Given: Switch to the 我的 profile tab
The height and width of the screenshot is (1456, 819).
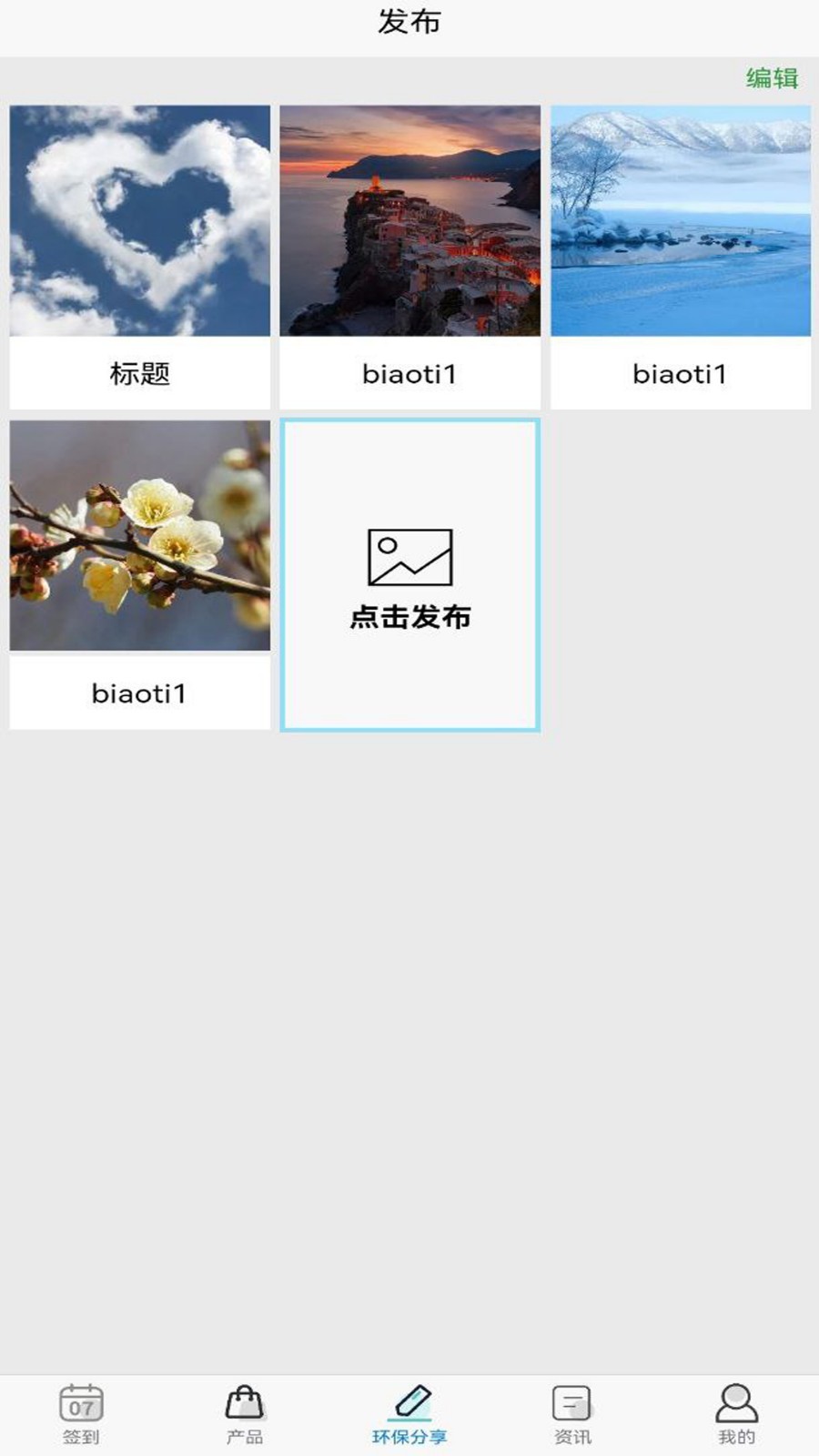Looking at the screenshot, I should [736, 1414].
